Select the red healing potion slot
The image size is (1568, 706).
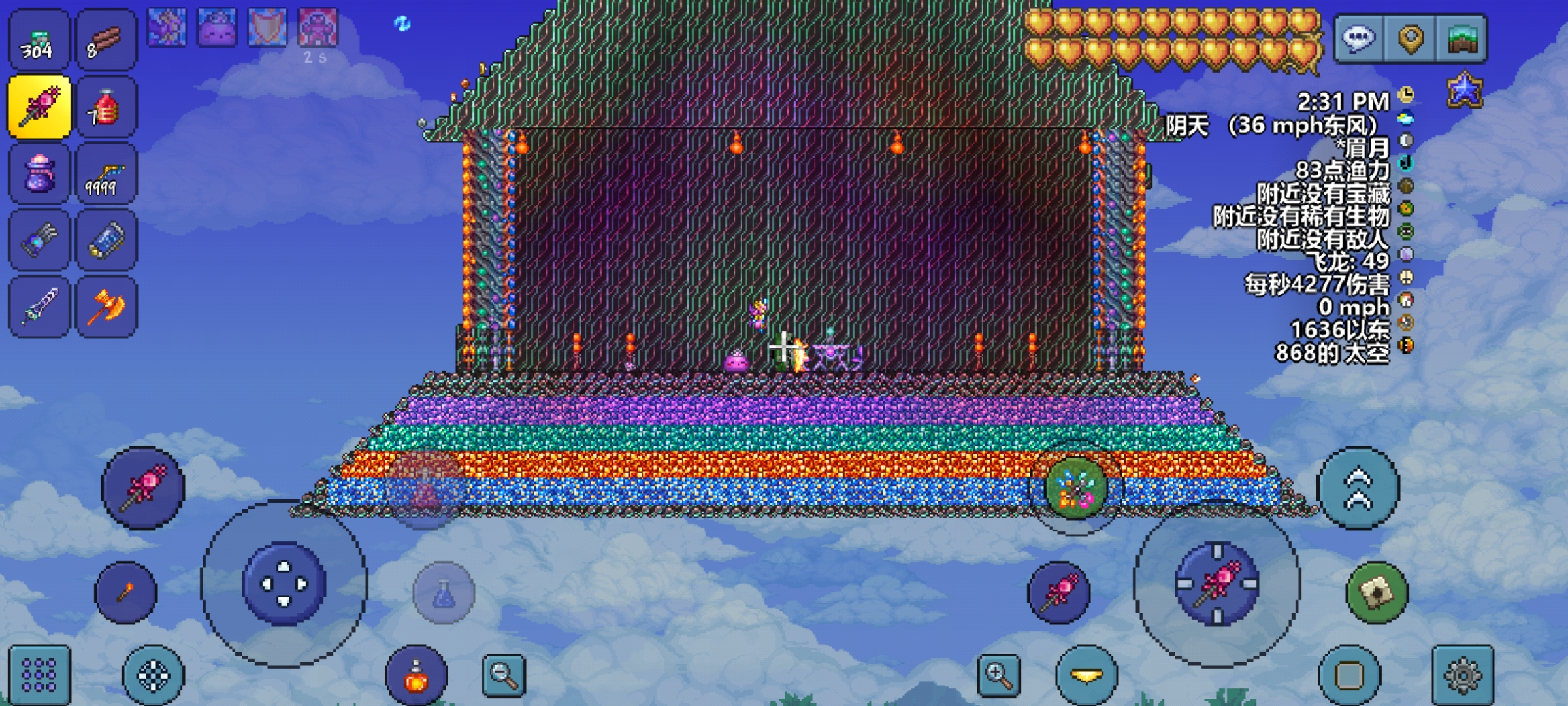pyautogui.click(x=106, y=108)
